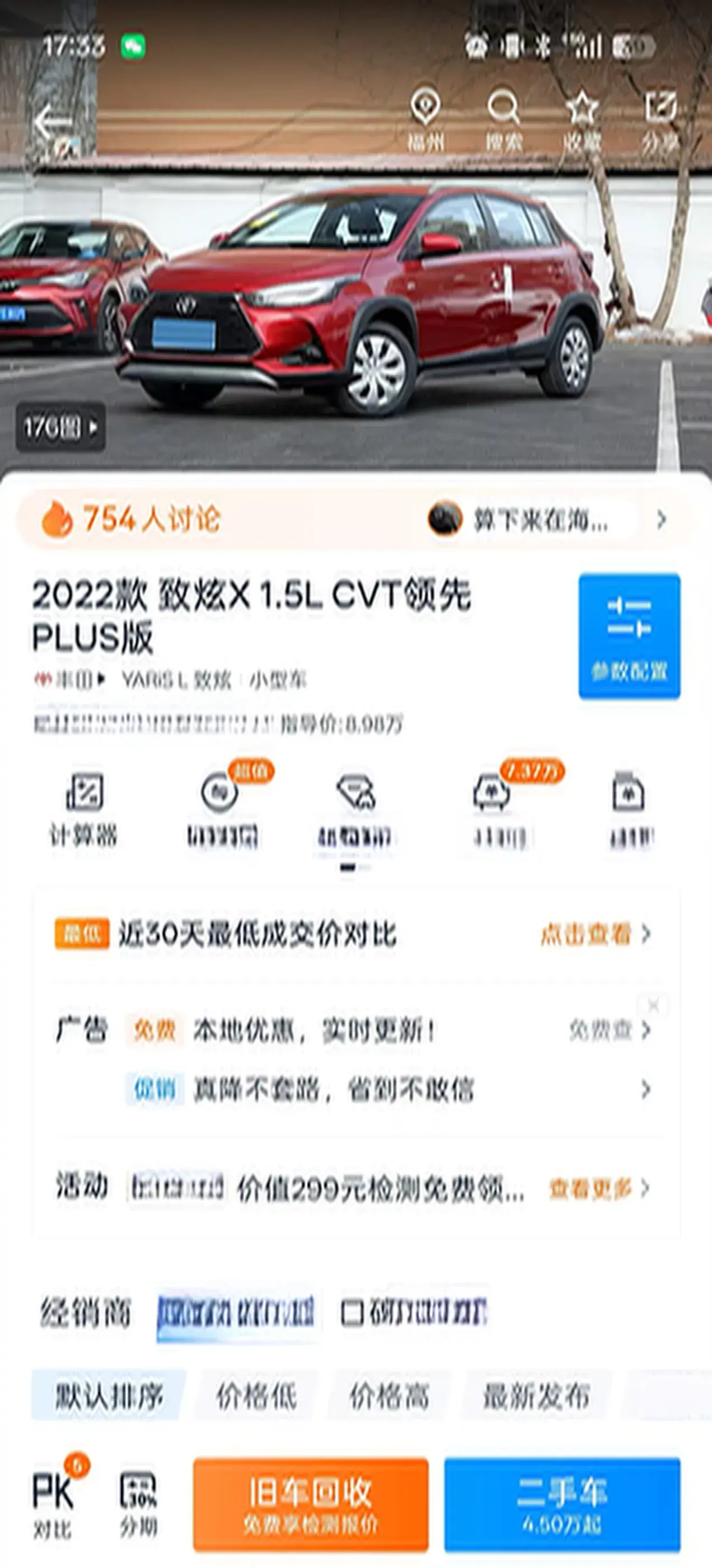Launch the 计算器 calculator

(83, 808)
